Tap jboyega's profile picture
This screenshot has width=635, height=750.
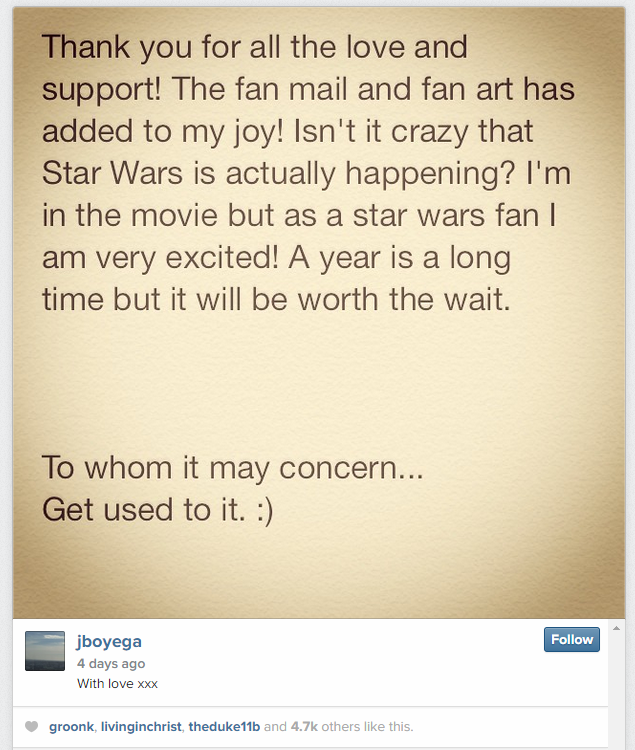tap(45, 651)
